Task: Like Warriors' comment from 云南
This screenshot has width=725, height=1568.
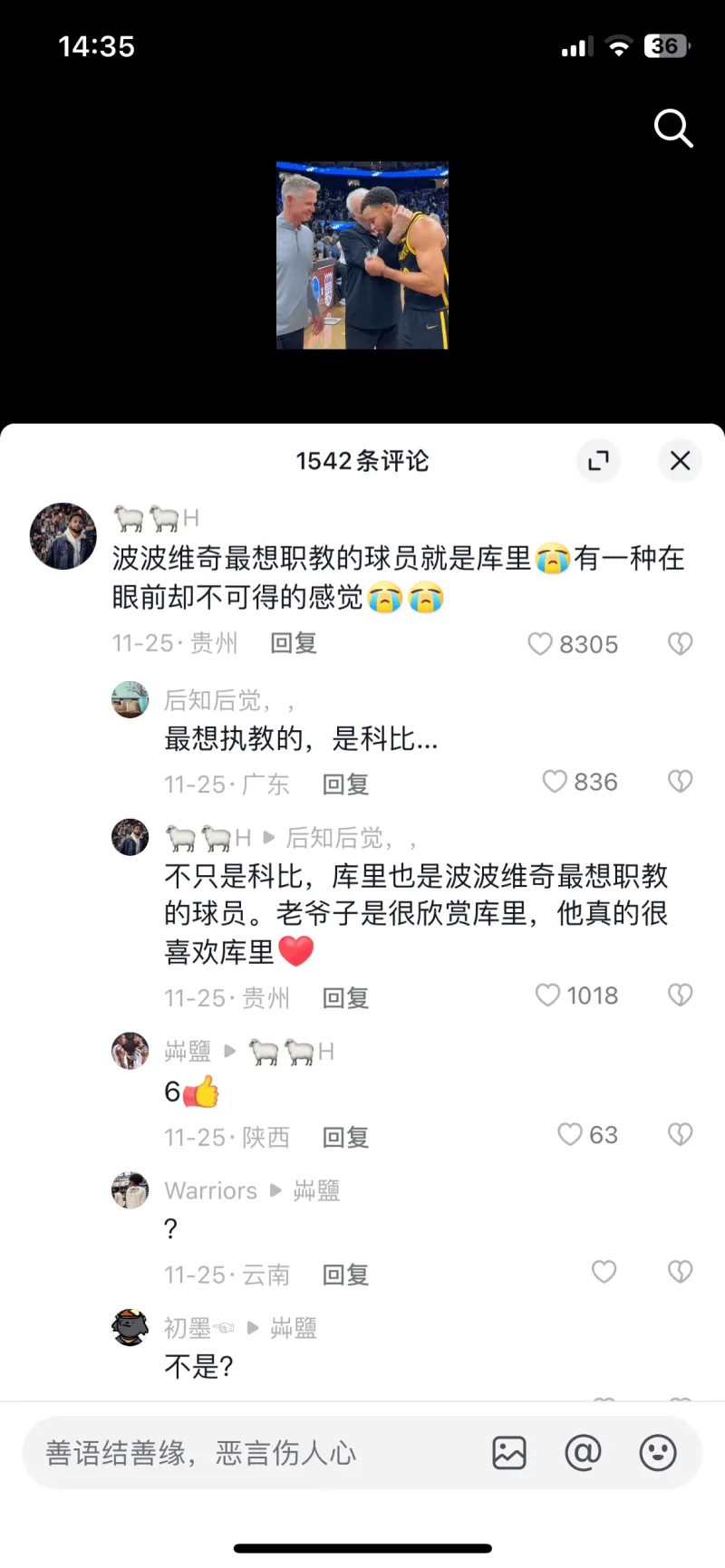Action: (x=604, y=1273)
